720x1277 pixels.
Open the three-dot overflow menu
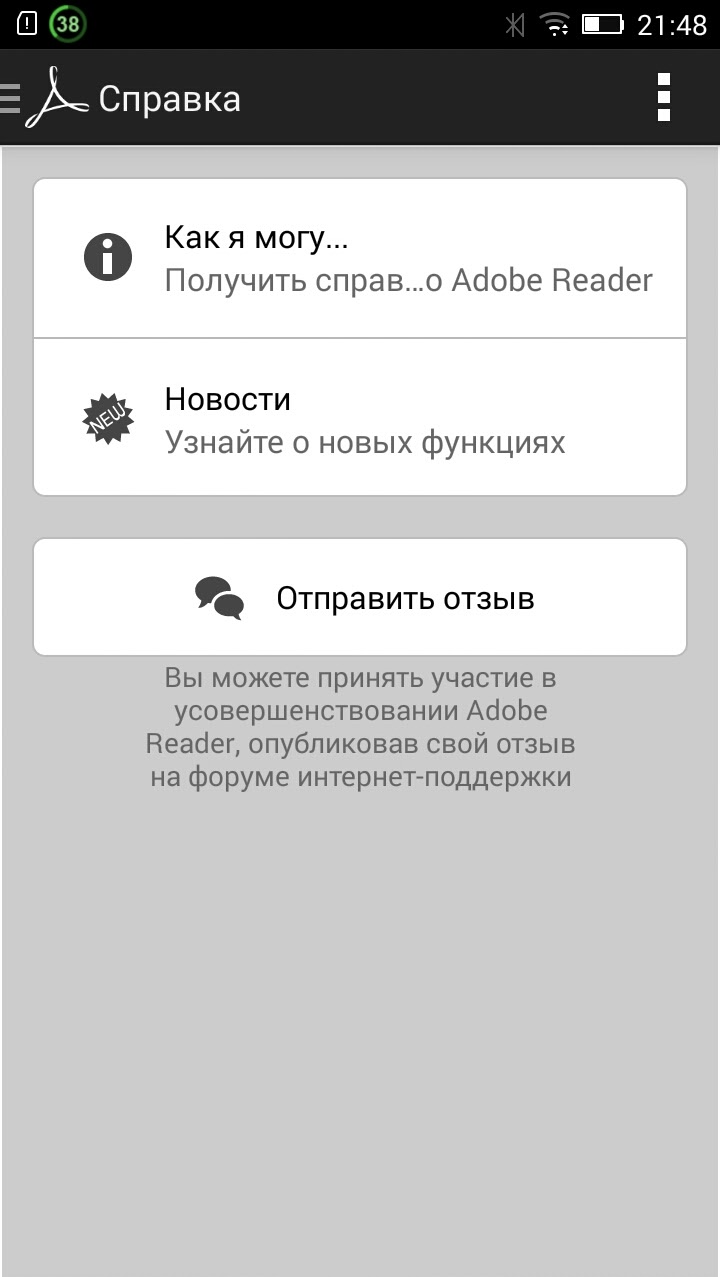click(x=664, y=98)
